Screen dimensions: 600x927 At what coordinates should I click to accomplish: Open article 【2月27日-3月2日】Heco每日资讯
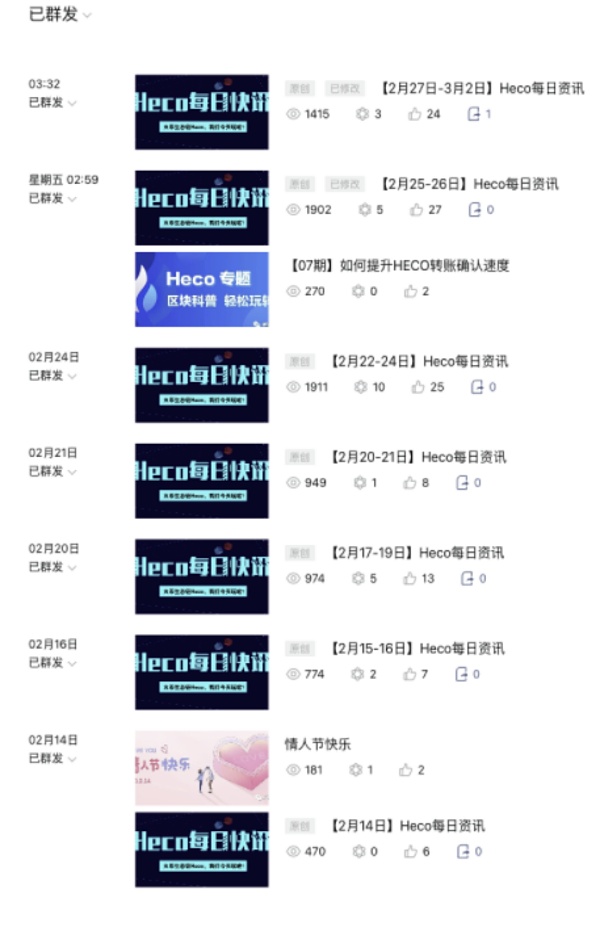[482, 89]
